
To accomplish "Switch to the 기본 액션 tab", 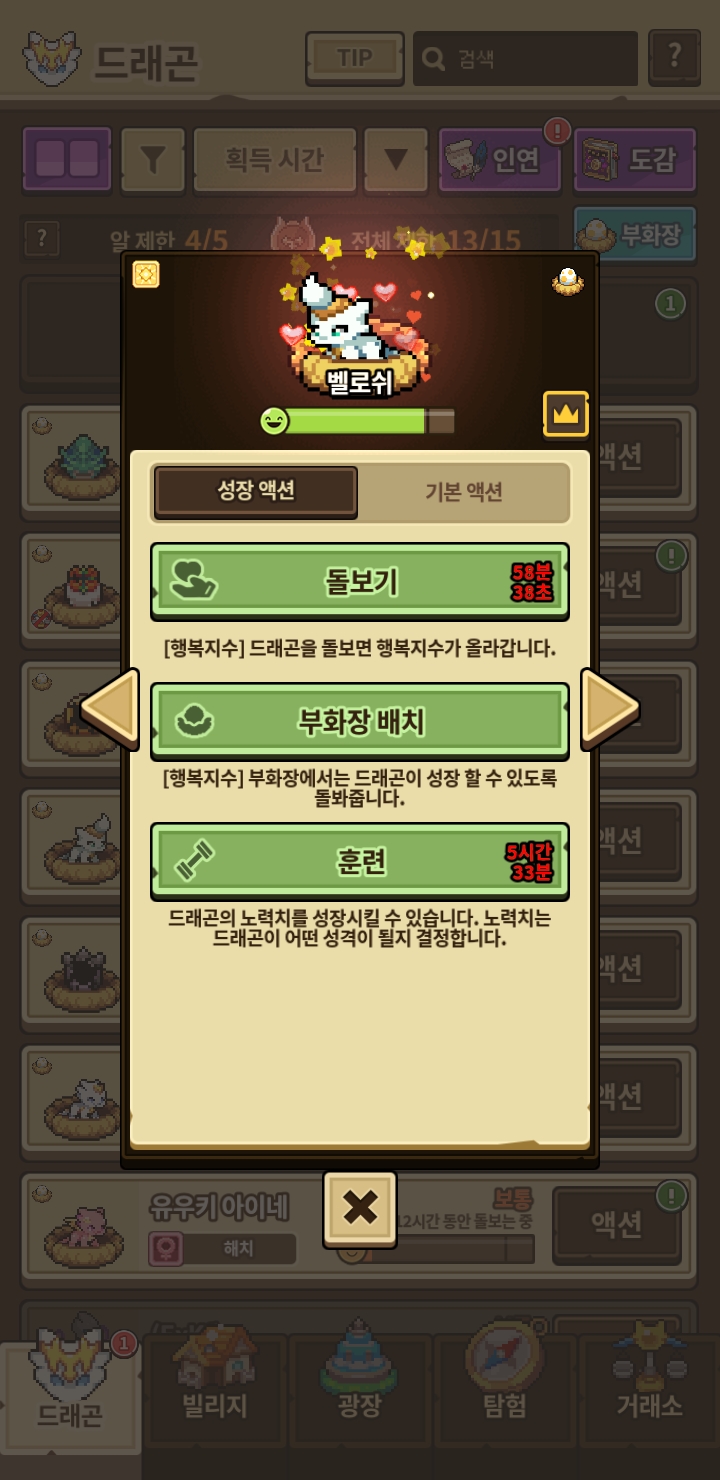I will [463, 492].
